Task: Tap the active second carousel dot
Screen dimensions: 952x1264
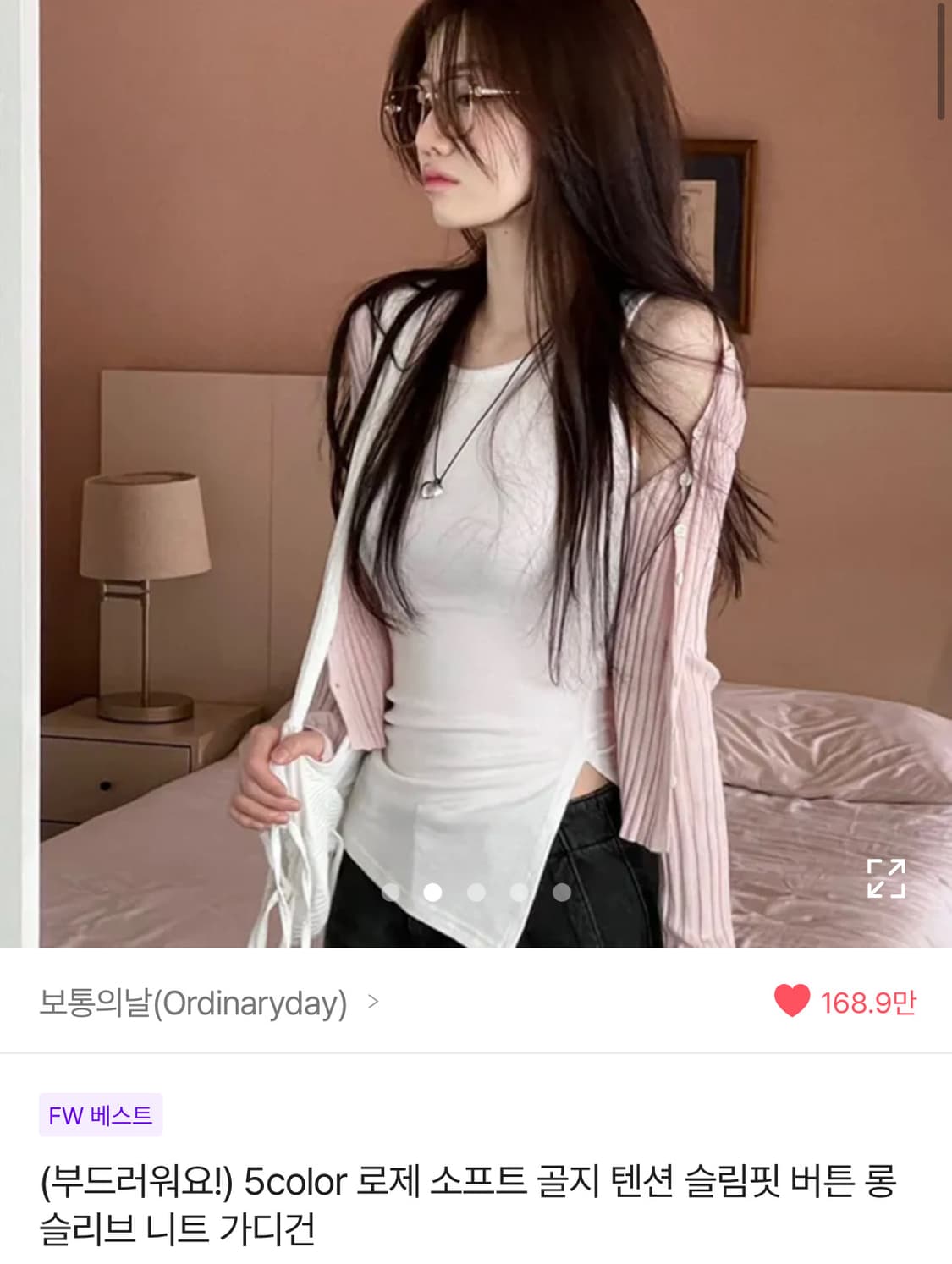Action: coord(432,891)
